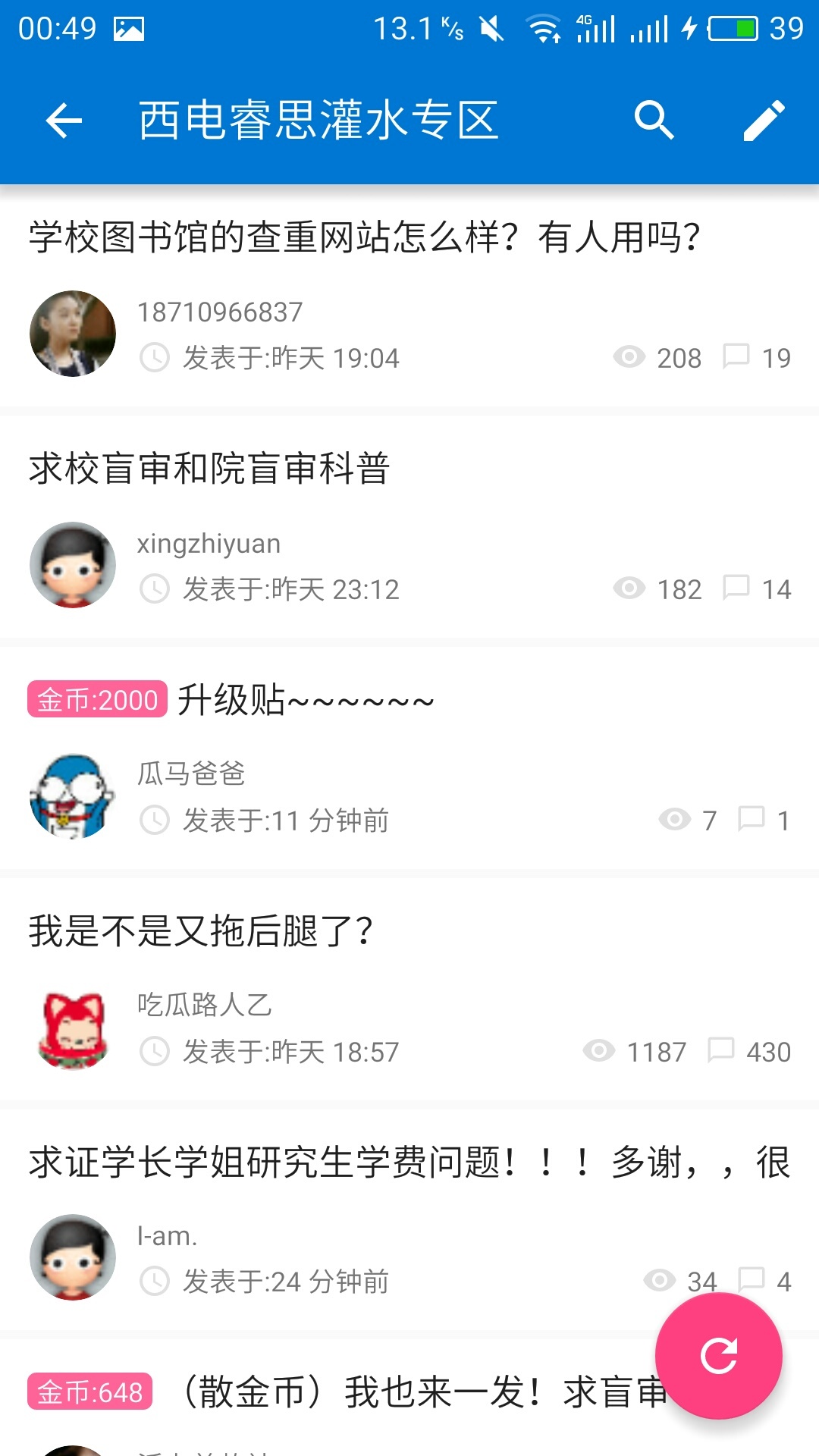View avatar of user 18710966837
This screenshot has width=819, height=1456.
(73, 334)
